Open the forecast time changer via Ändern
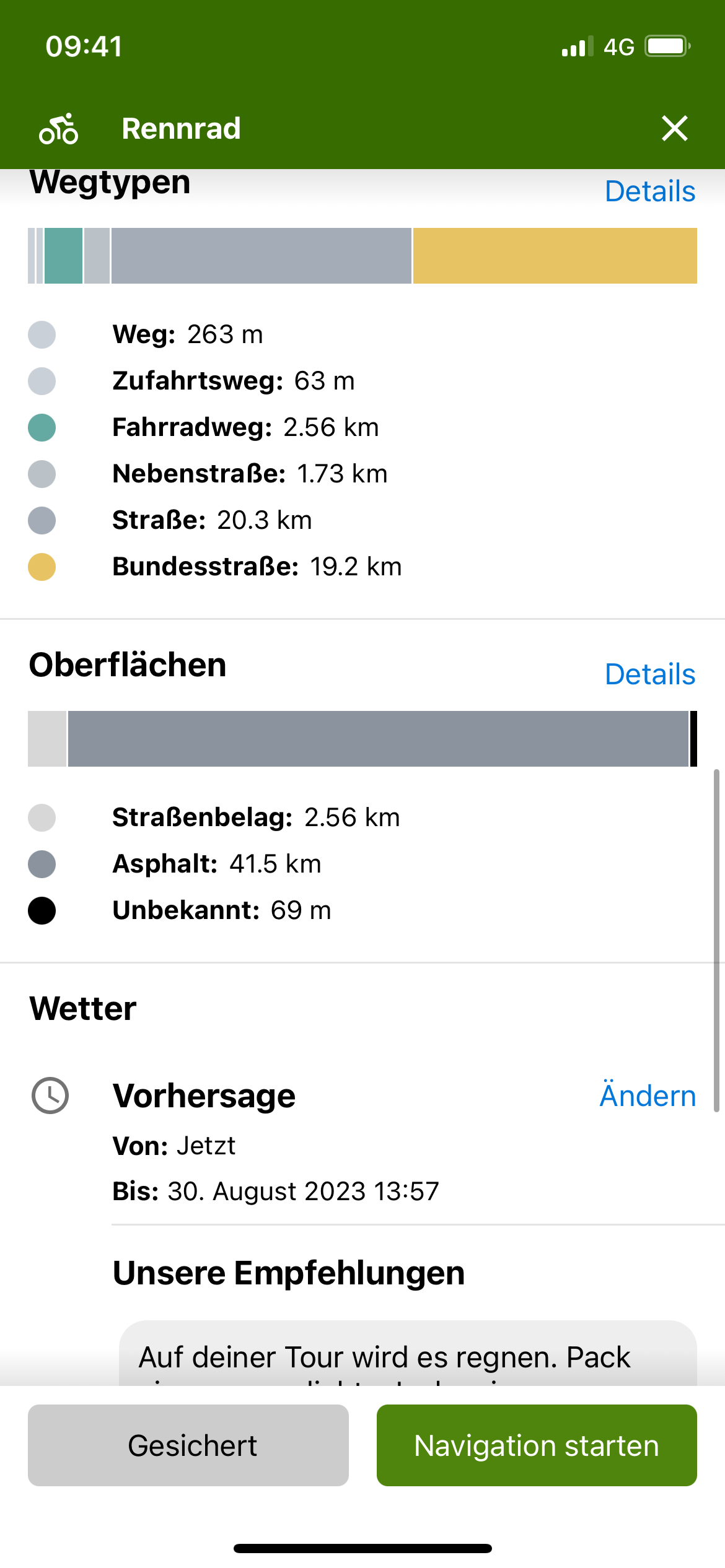The image size is (725, 1568). click(x=648, y=1095)
